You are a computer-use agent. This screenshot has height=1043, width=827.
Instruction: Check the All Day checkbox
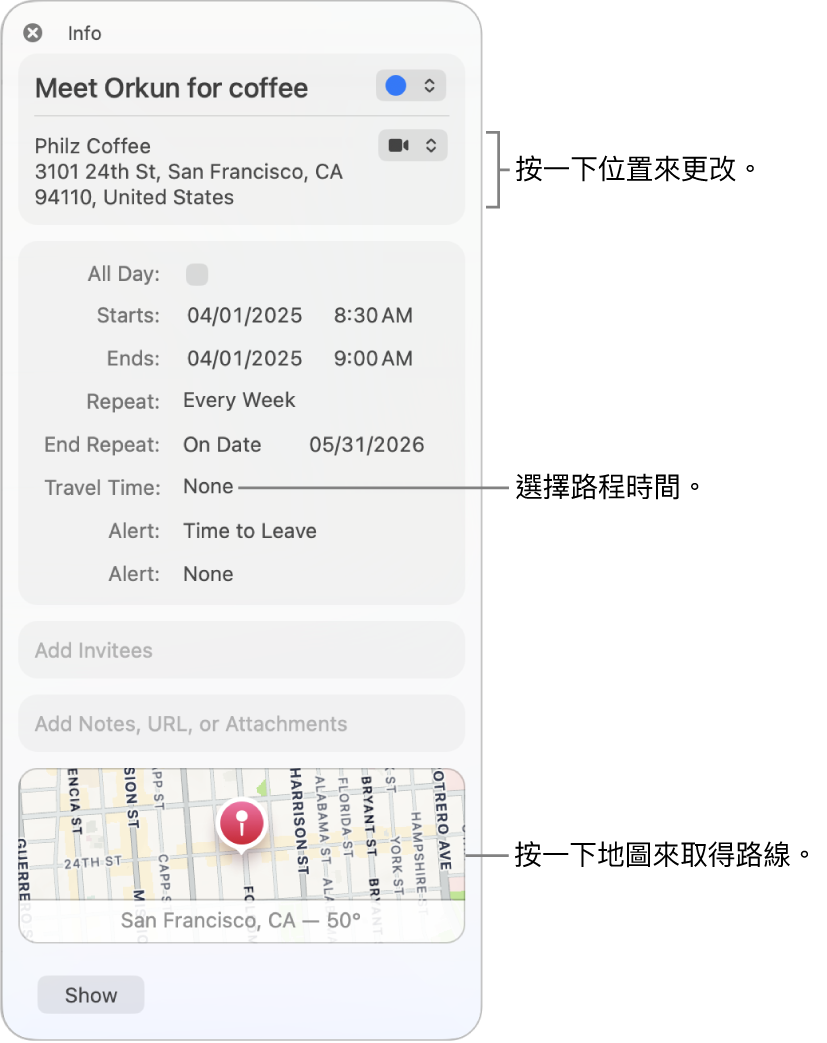click(x=197, y=274)
